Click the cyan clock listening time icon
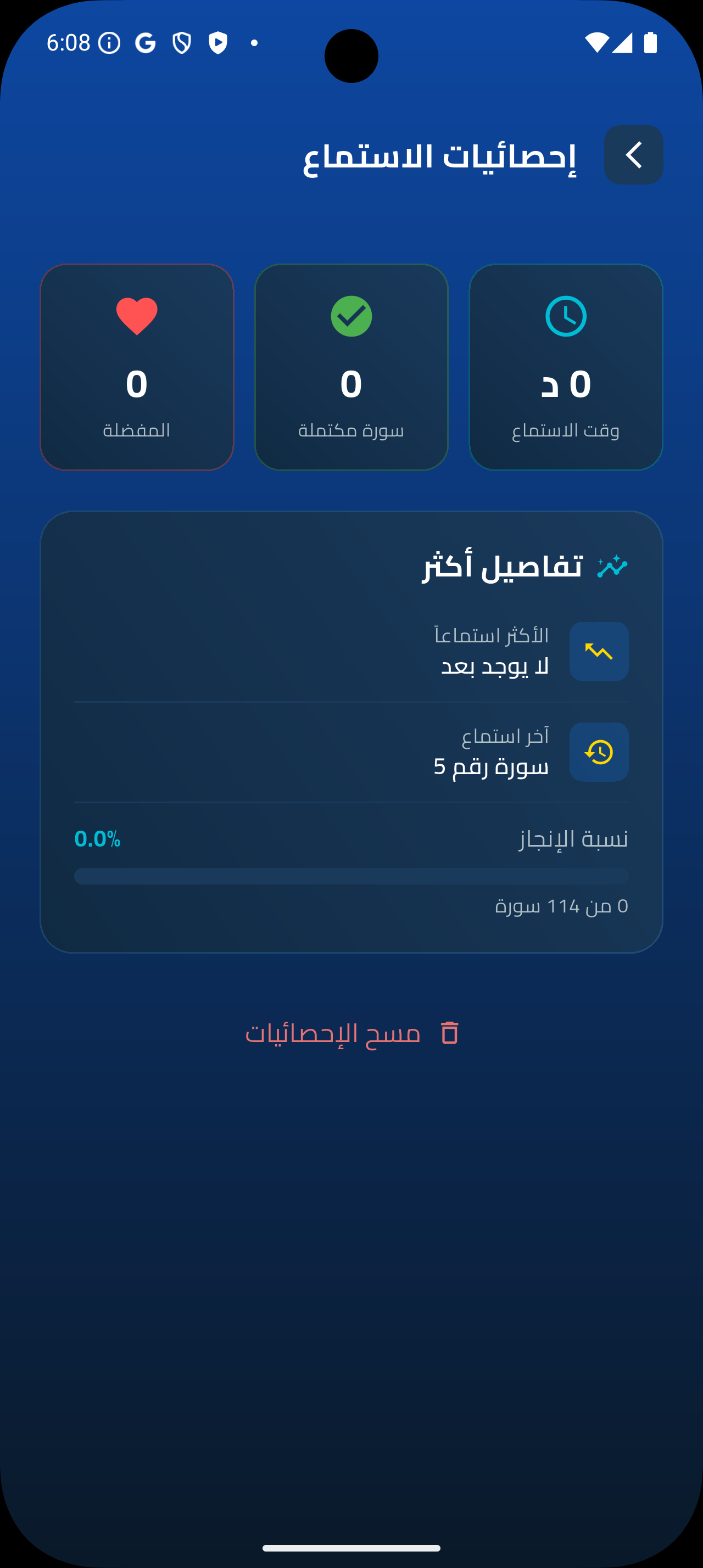703x1568 pixels. (566, 315)
